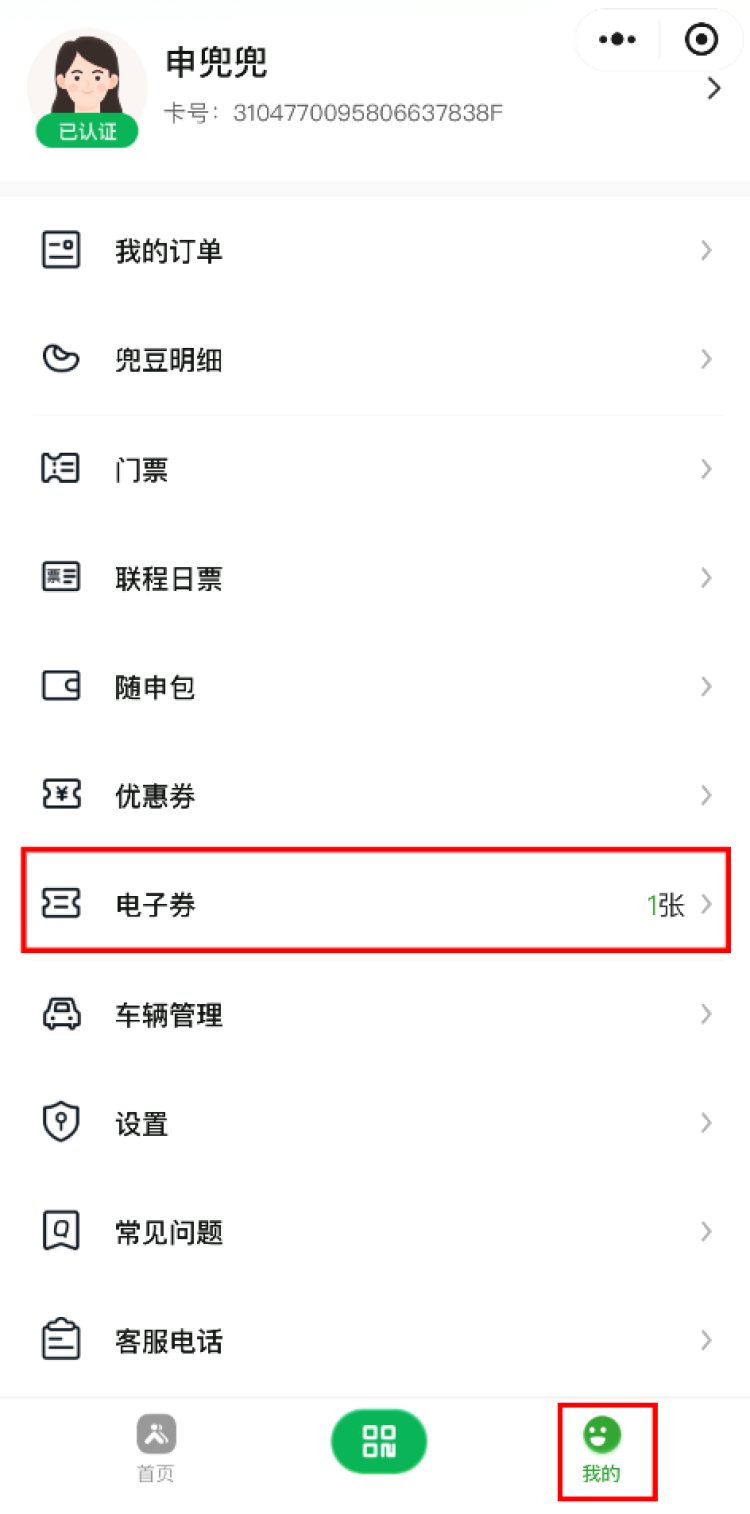
Task: Open the mini program more options menu
Action: pyautogui.click(x=617, y=40)
